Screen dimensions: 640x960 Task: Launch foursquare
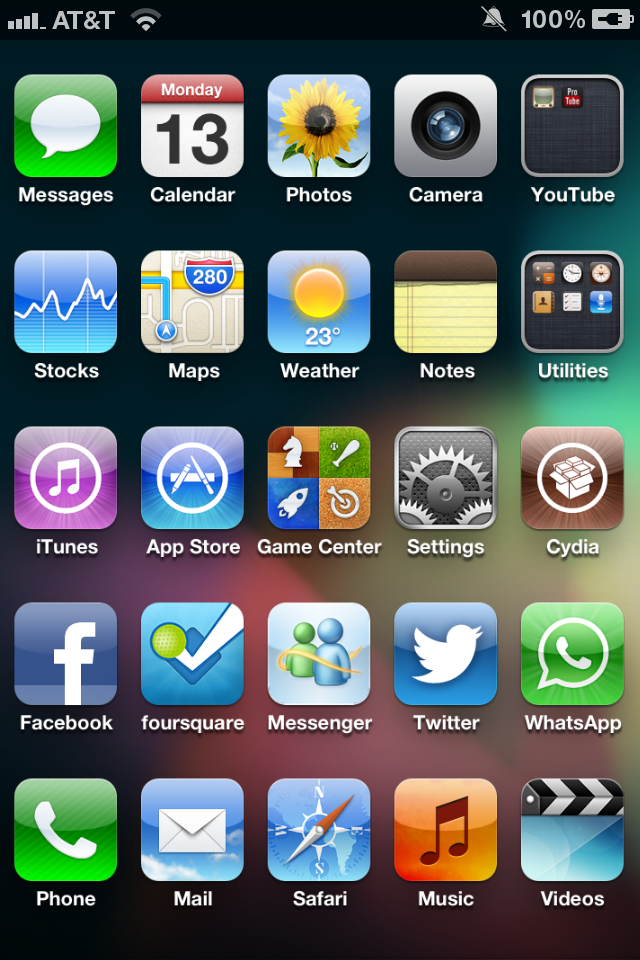point(192,654)
